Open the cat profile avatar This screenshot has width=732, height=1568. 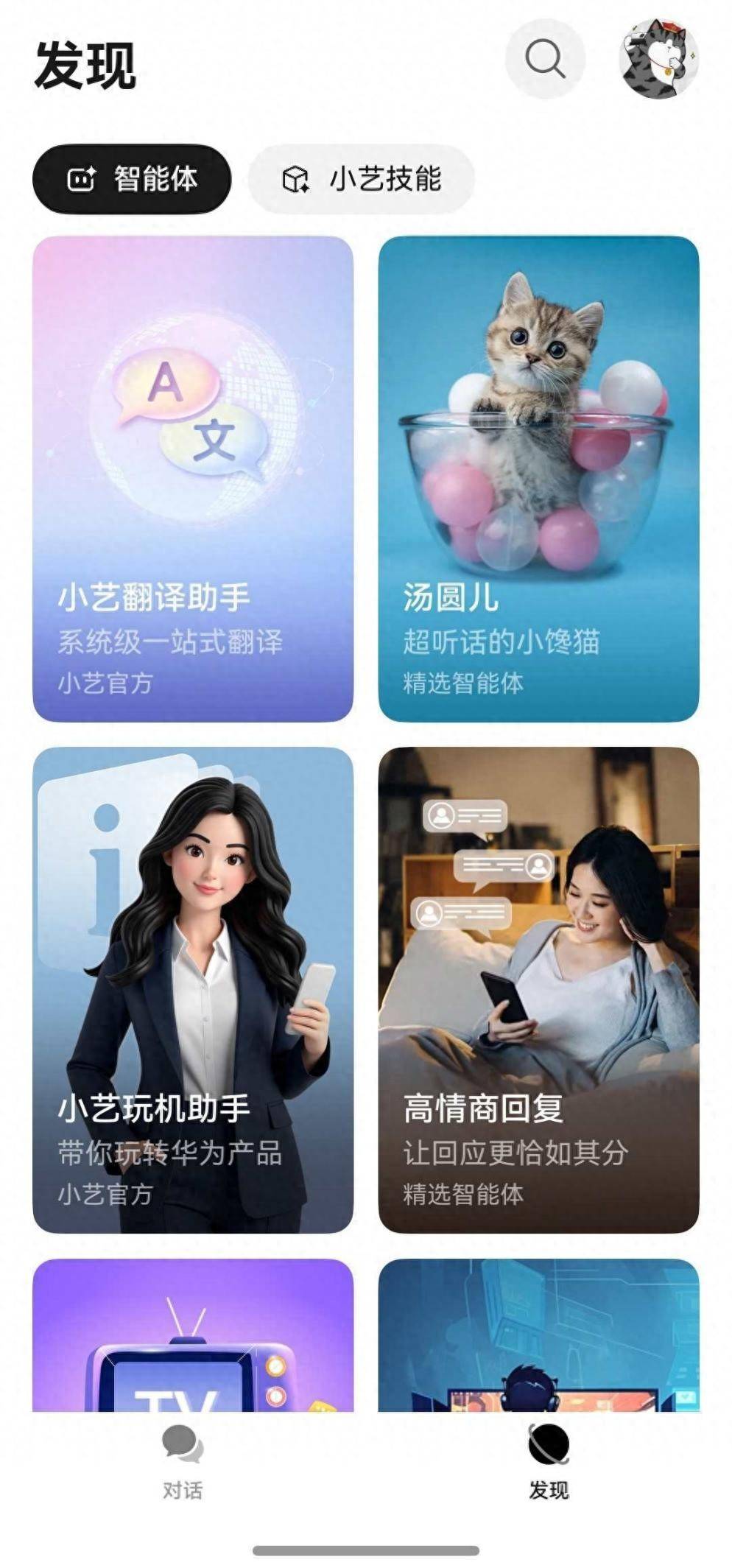(x=658, y=59)
